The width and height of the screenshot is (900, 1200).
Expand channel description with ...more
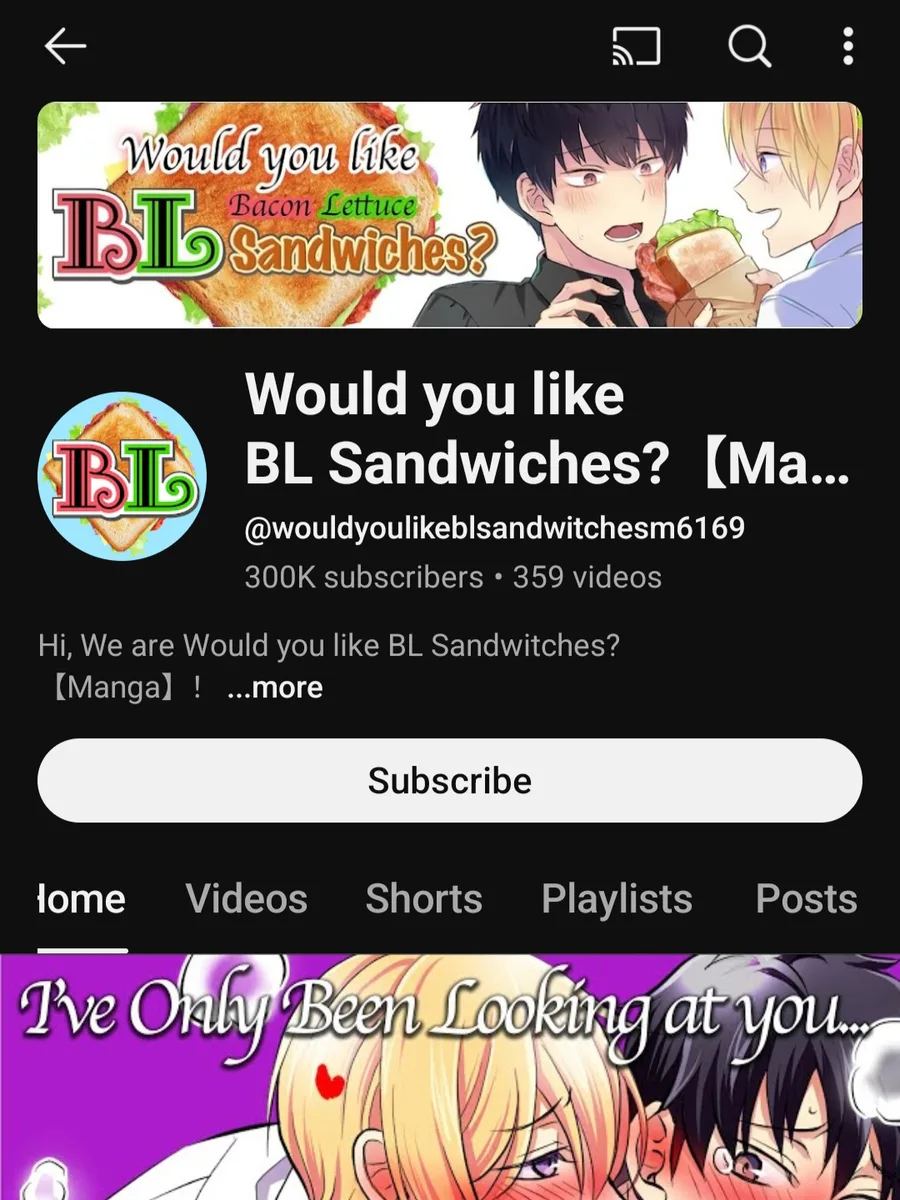[274, 688]
